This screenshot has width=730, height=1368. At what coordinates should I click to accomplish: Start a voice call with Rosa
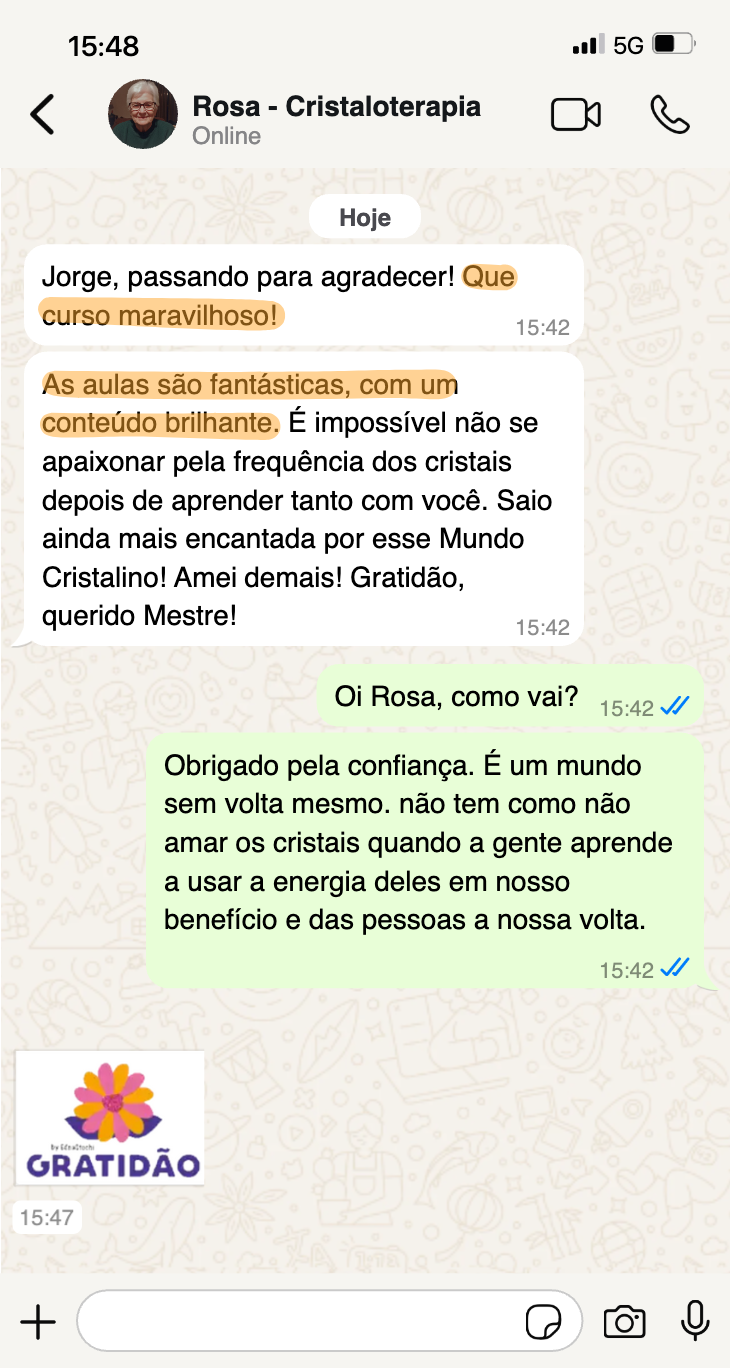pos(669,115)
